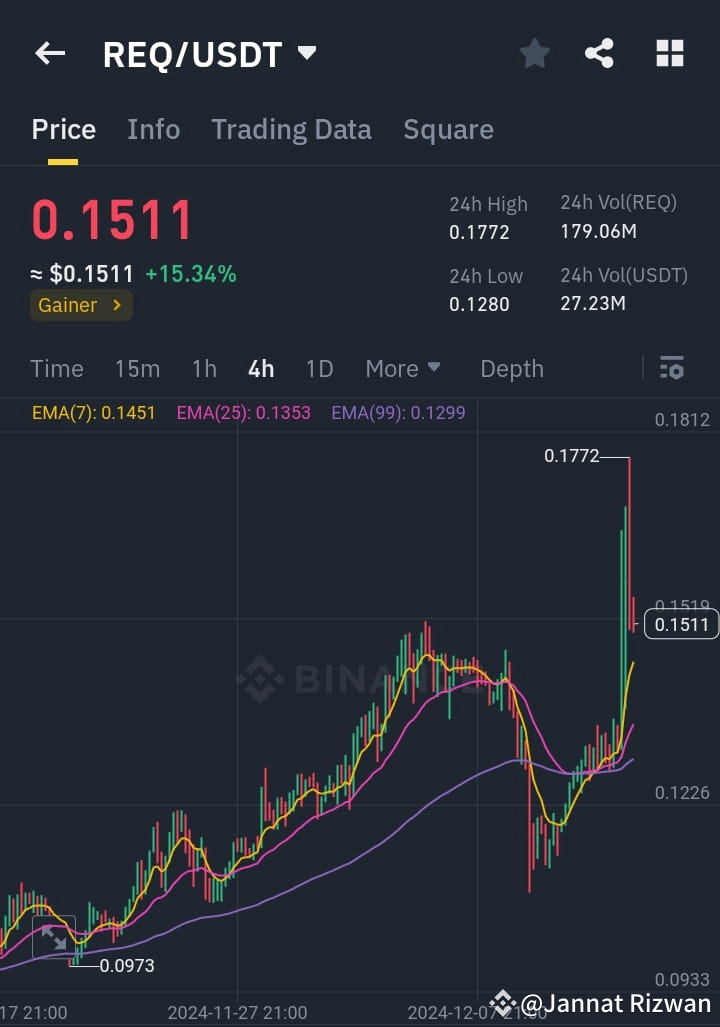Open chart indicator settings icon next to Depth
The width and height of the screenshot is (720, 1027).
point(671,368)
